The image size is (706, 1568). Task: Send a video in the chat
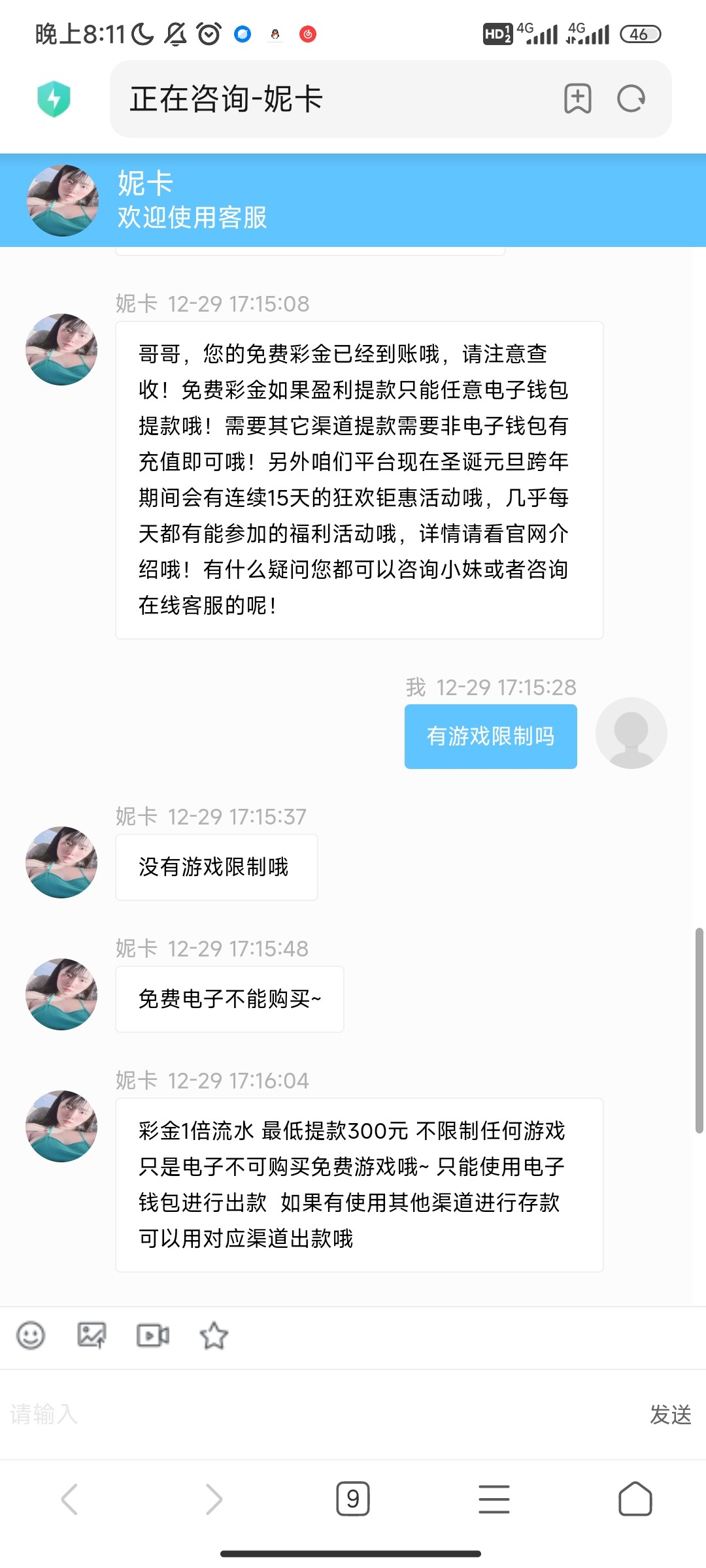click(x=152, y=1335)
